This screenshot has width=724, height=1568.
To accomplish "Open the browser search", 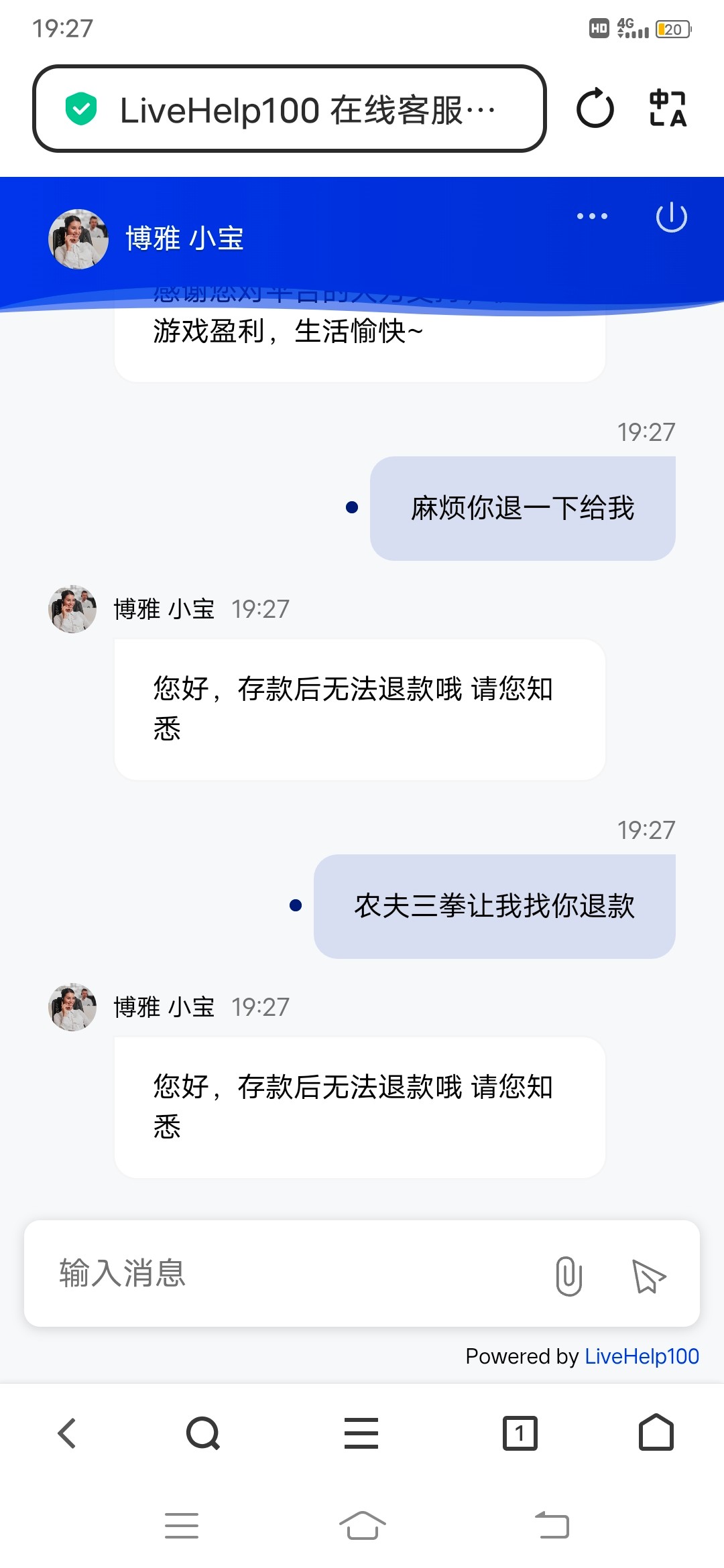I will pos(202,1433).
